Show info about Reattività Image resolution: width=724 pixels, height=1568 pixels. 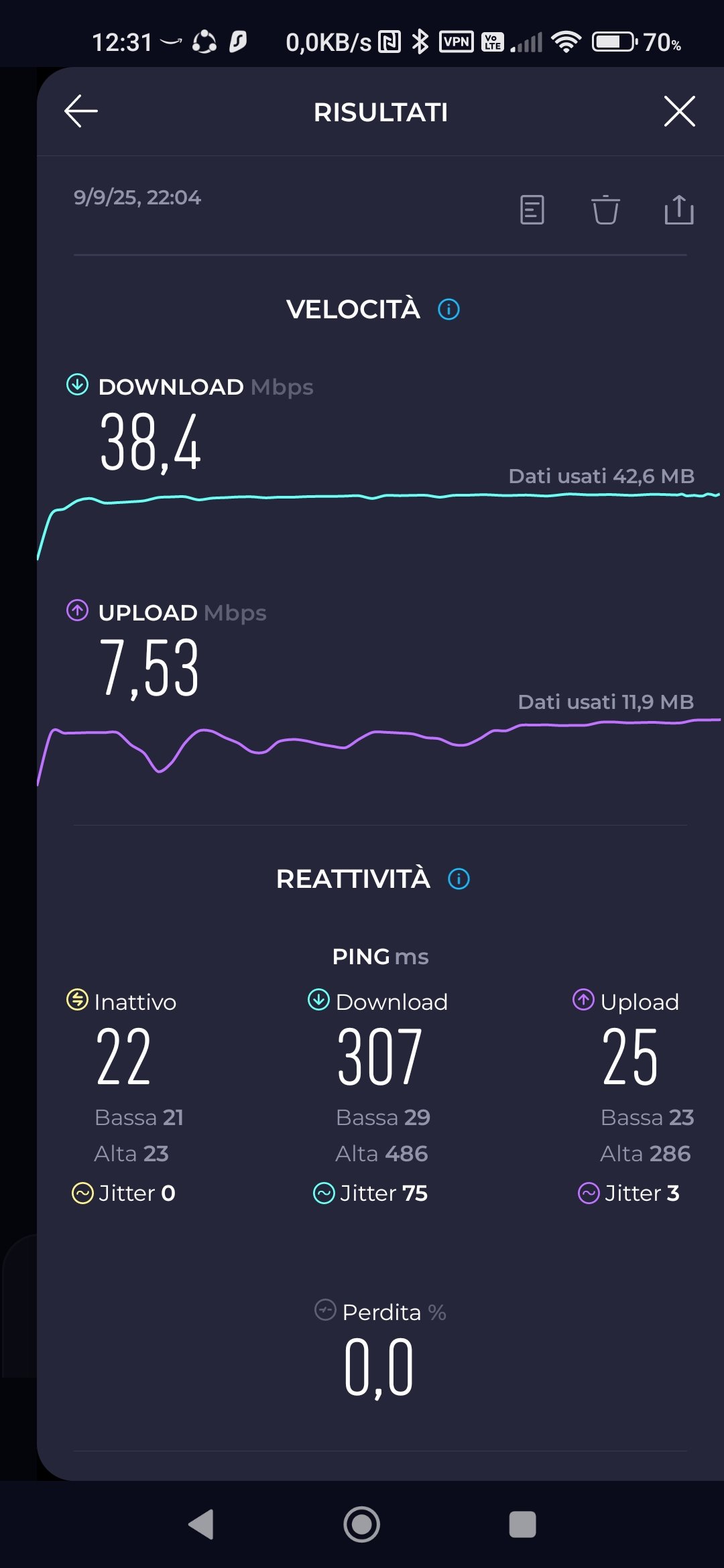click(459, 879)
